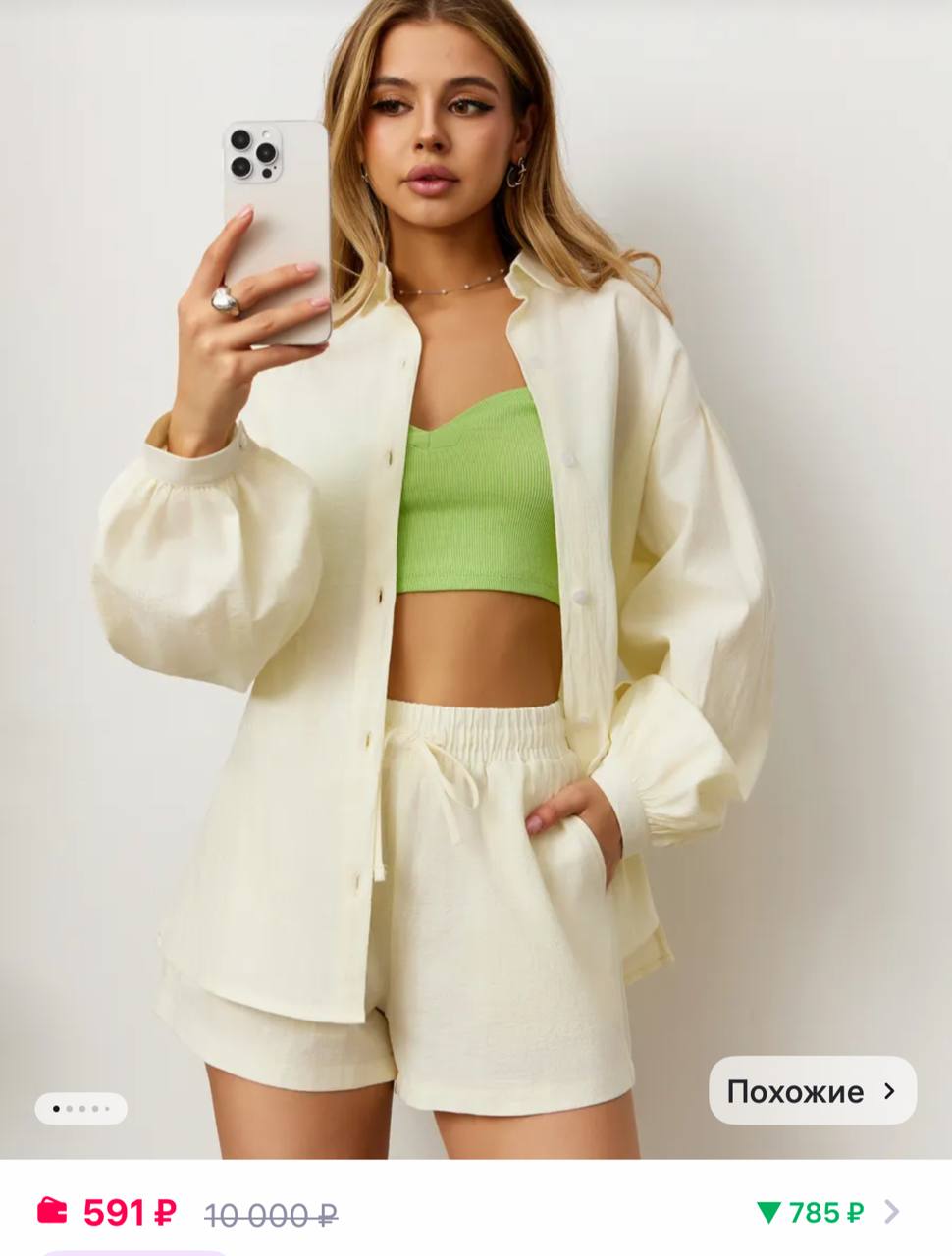Viewport: 952px width, 1256px height.
Task: Open the product photo full screen
Action: 476,589
